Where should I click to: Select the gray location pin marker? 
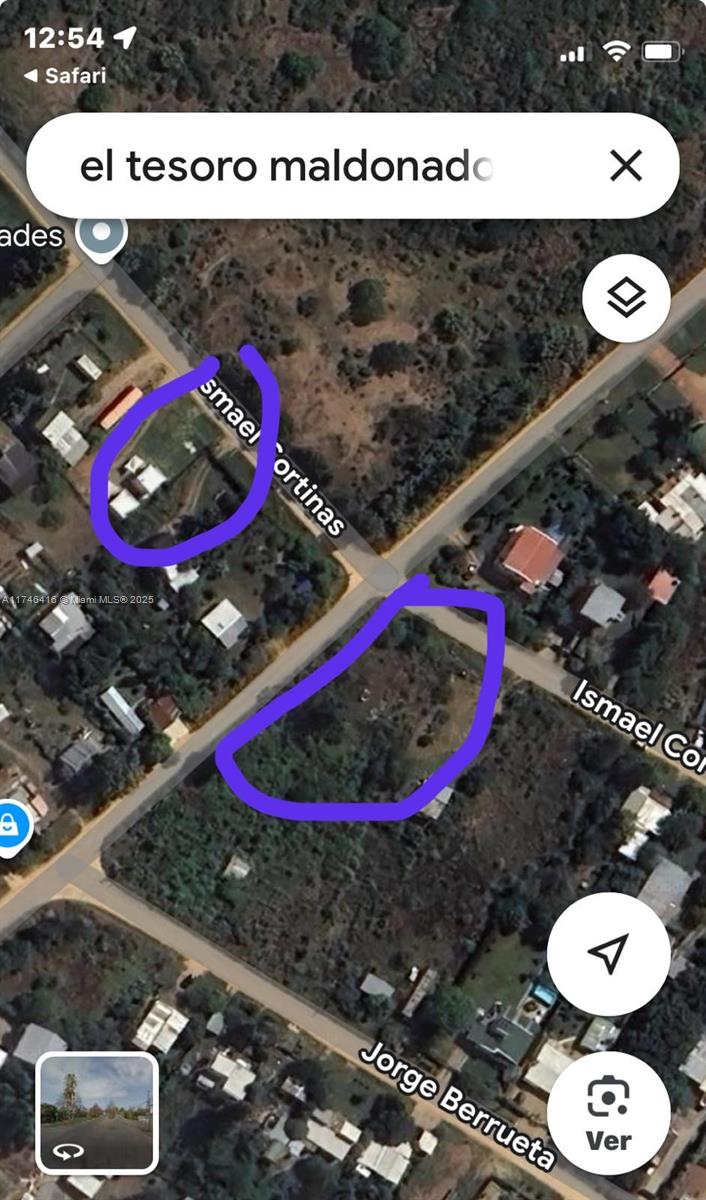tap(102, 236)
